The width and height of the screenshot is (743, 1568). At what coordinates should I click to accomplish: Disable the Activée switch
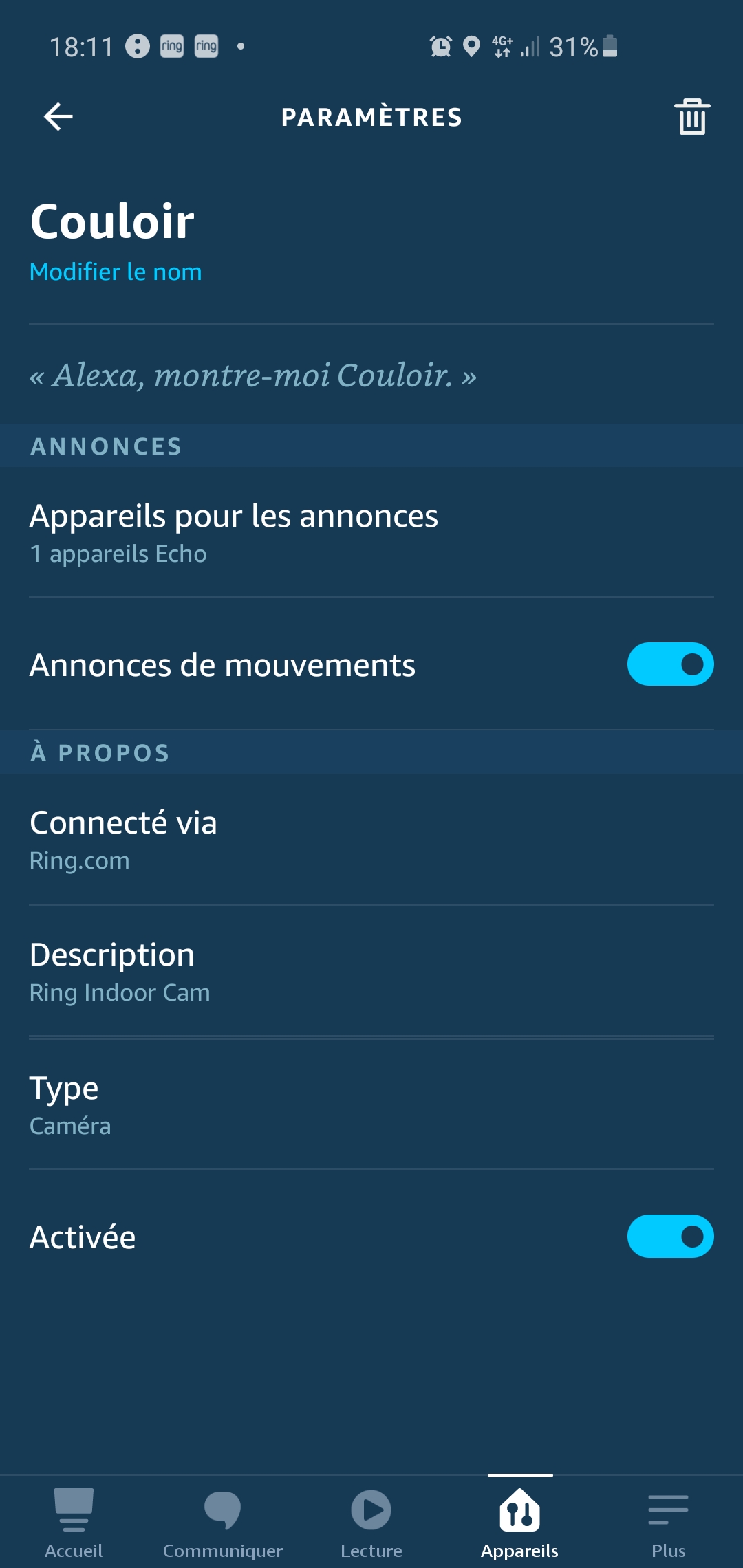(670, 1237)
